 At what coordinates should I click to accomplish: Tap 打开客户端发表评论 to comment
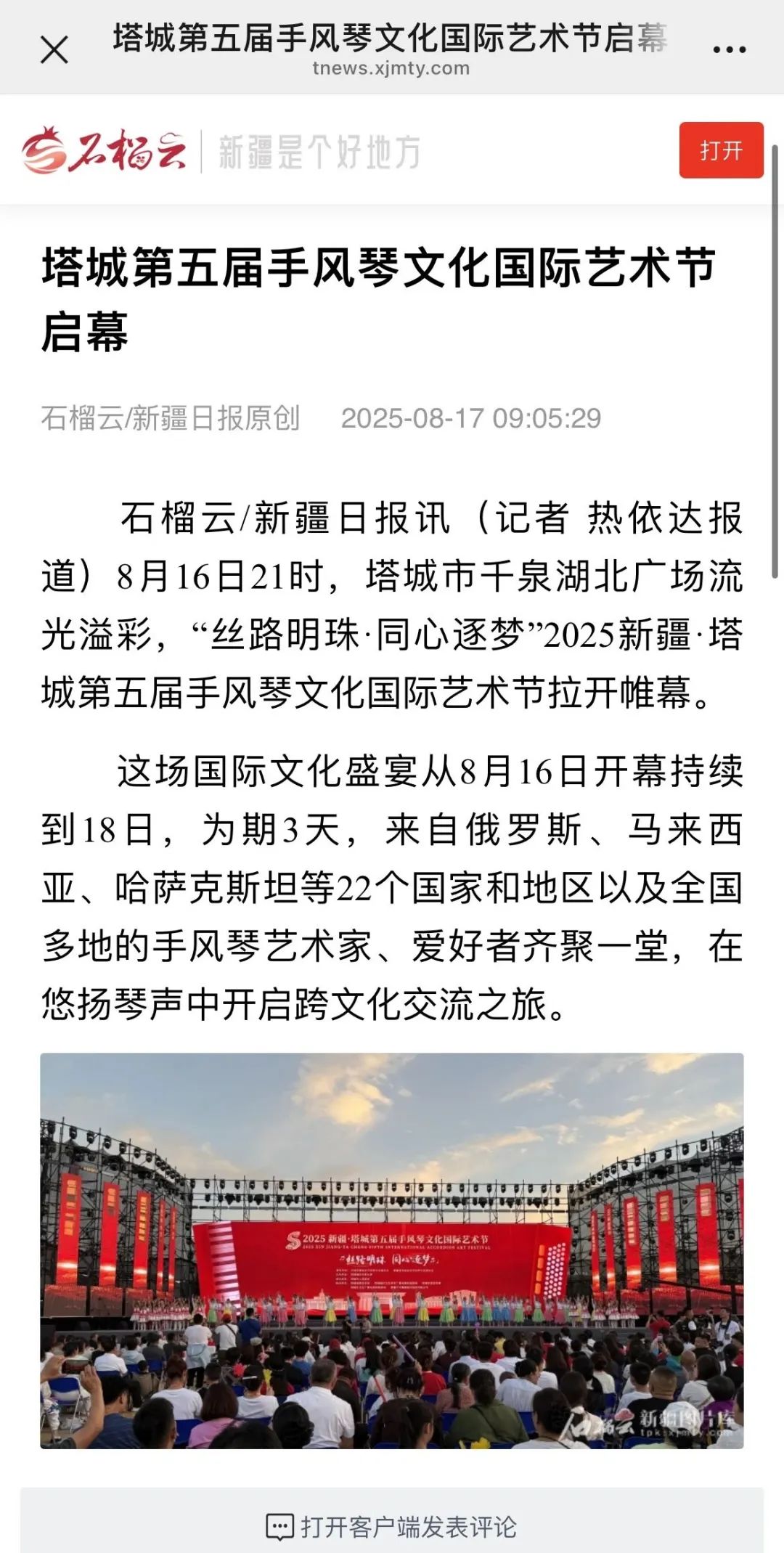tap(392, 1526)
